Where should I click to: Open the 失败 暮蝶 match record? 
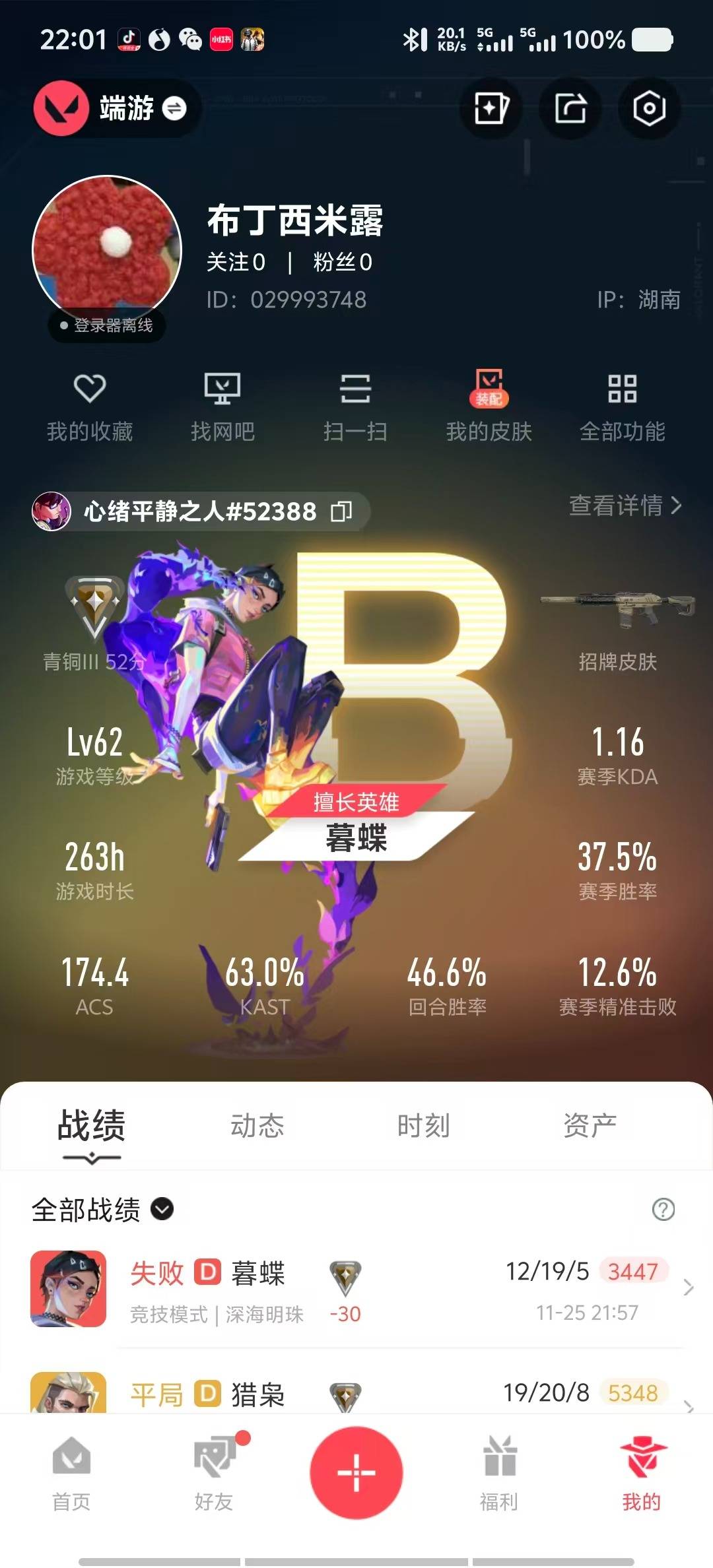(x=356, y=1288)
